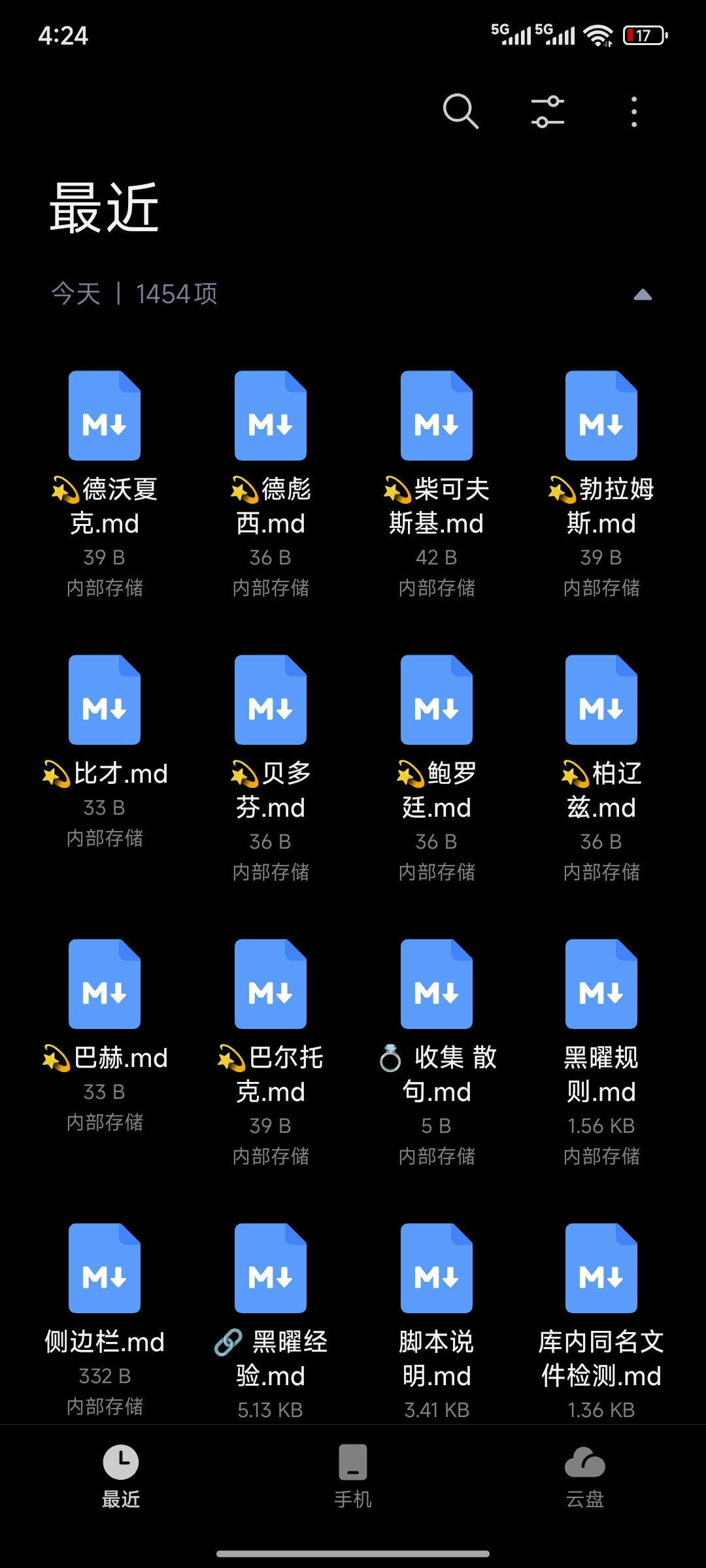Open the file 巴尔托克.md
The height and width of the screenshot is (1568, 706).
pos(271,985)
